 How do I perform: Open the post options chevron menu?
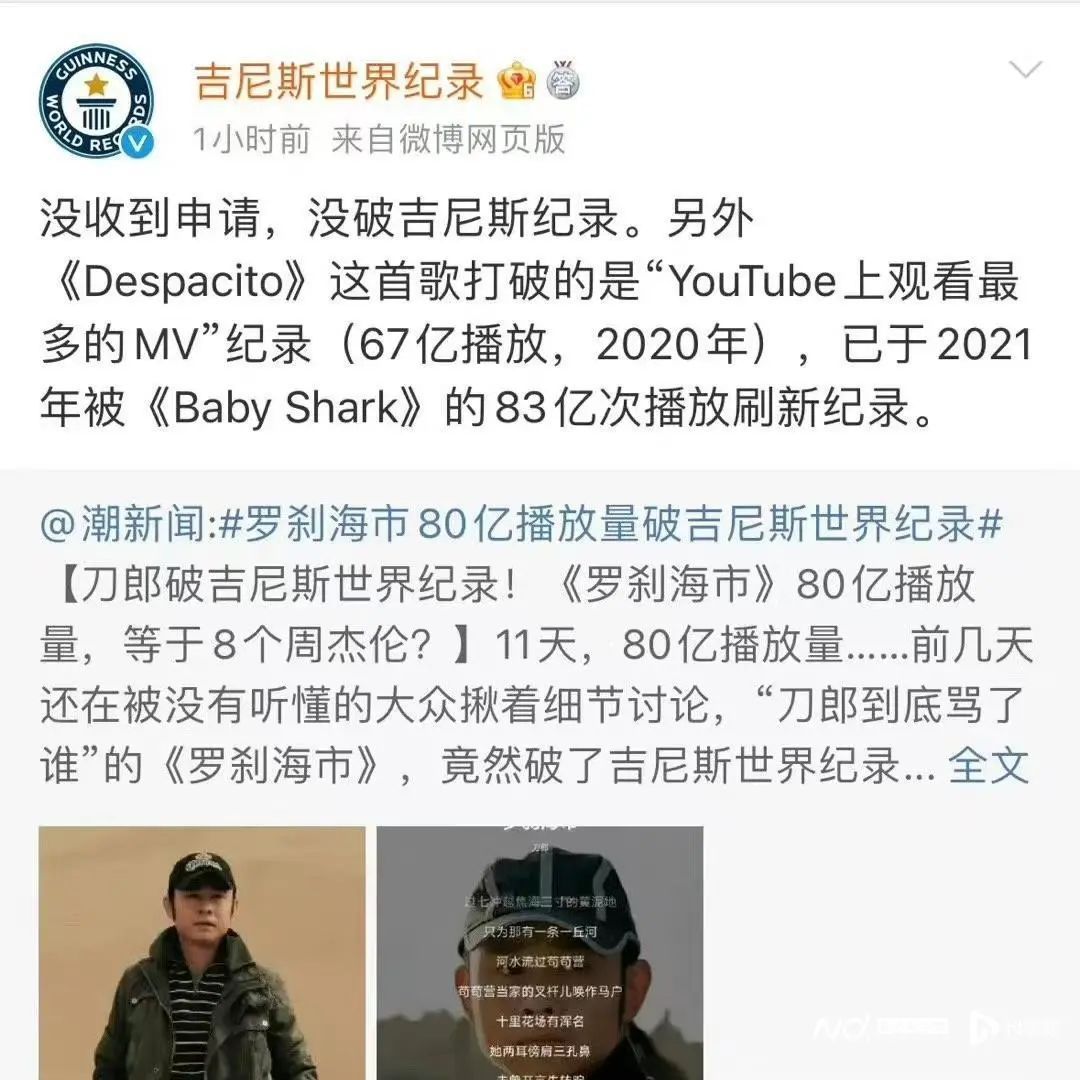pyautogui.click(x=1025, y=70)
